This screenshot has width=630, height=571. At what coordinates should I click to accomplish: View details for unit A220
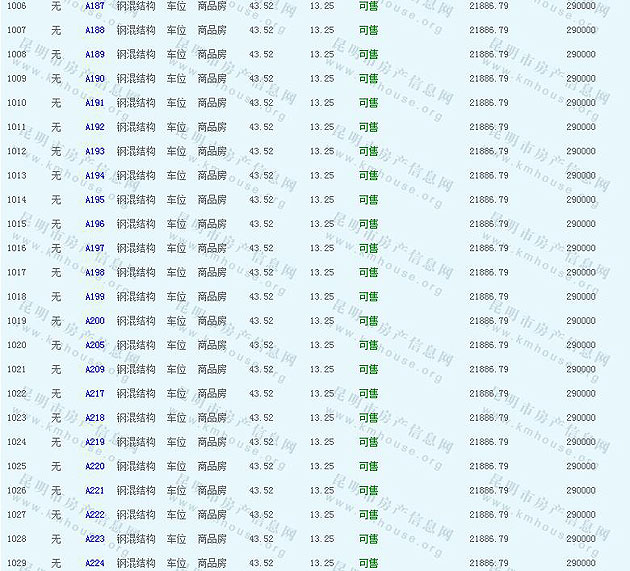[94, 466]
